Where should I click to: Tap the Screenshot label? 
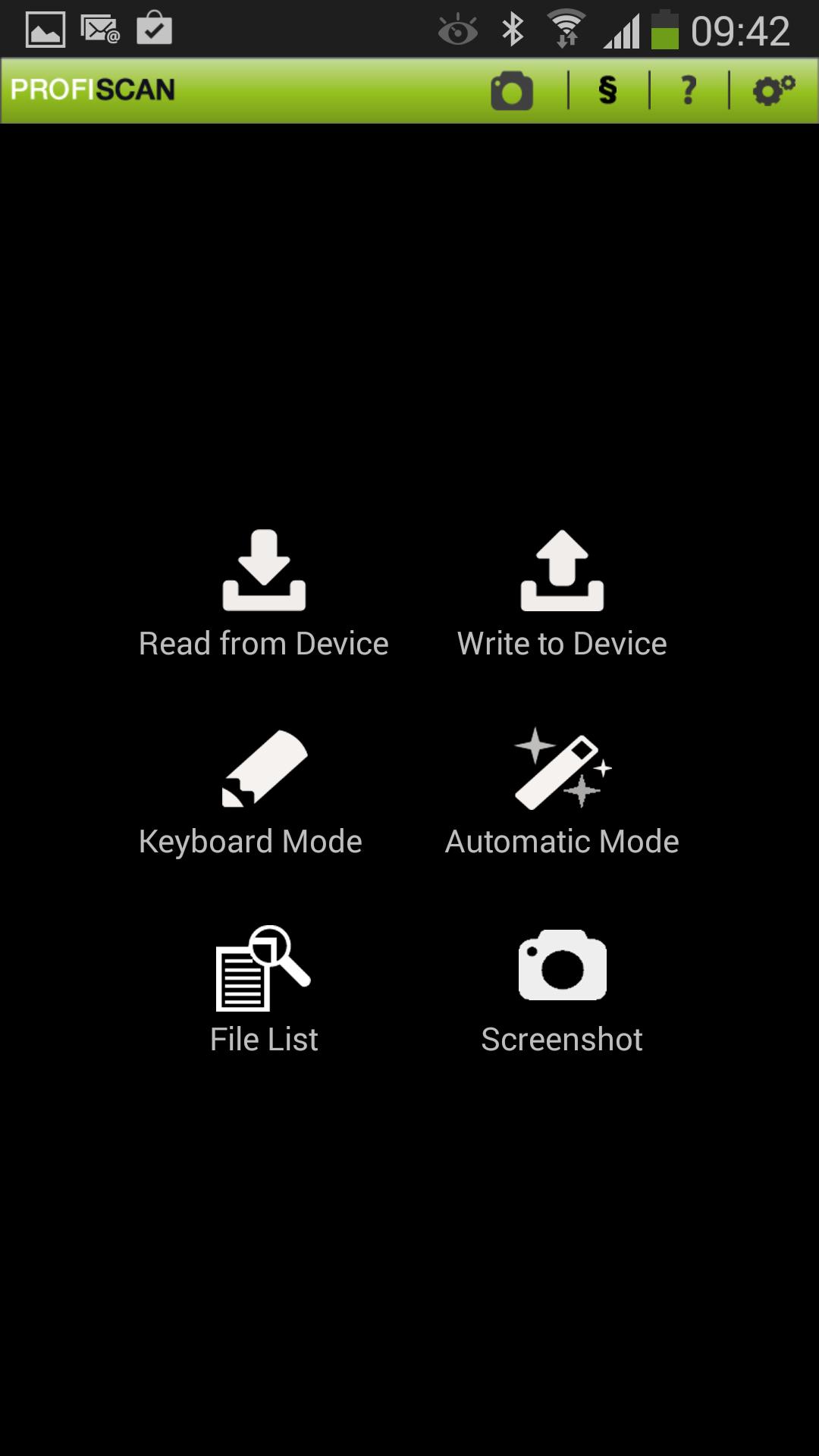tap(561, 1039)
